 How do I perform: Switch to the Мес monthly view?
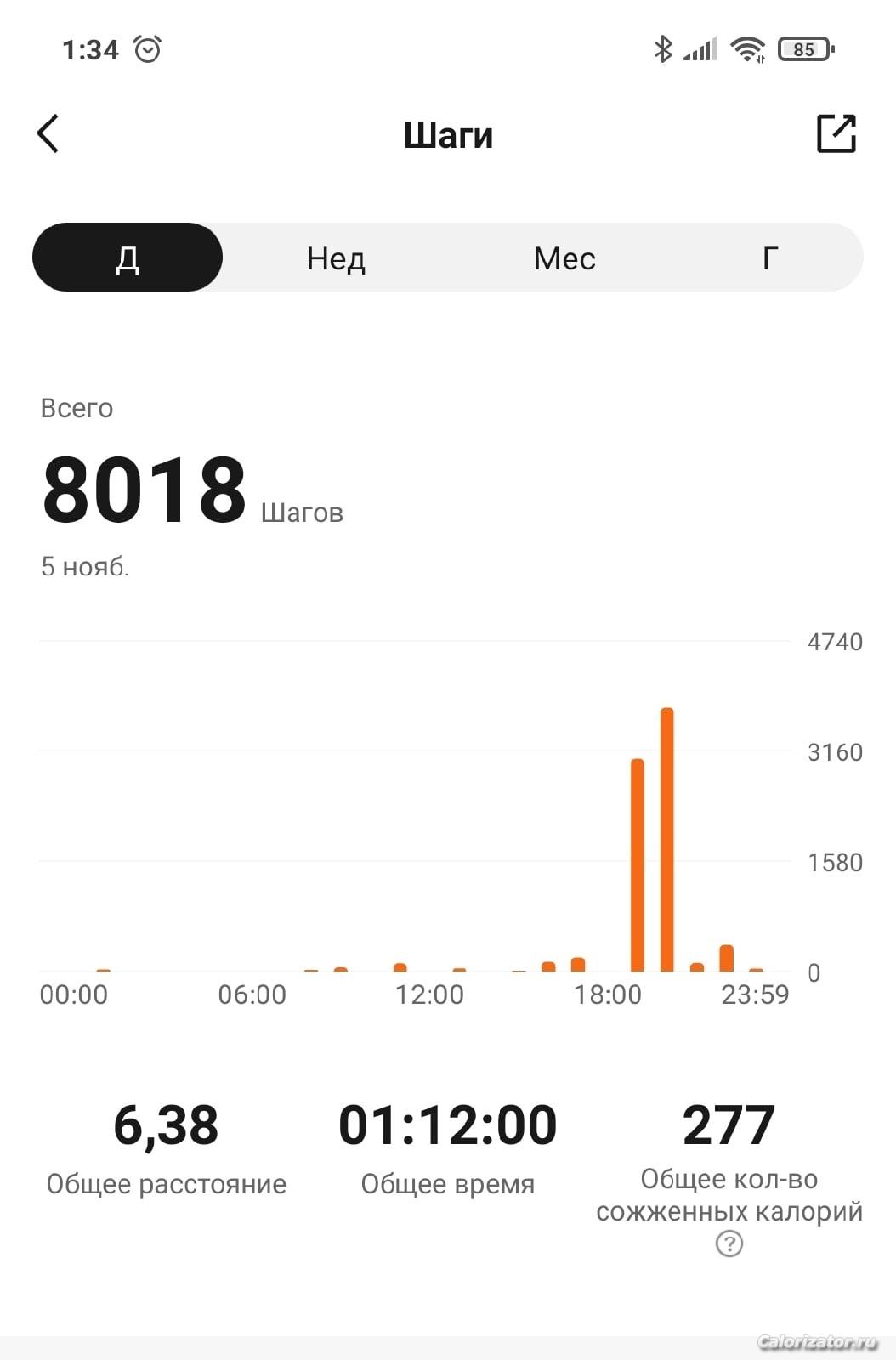tap(564, 258)
